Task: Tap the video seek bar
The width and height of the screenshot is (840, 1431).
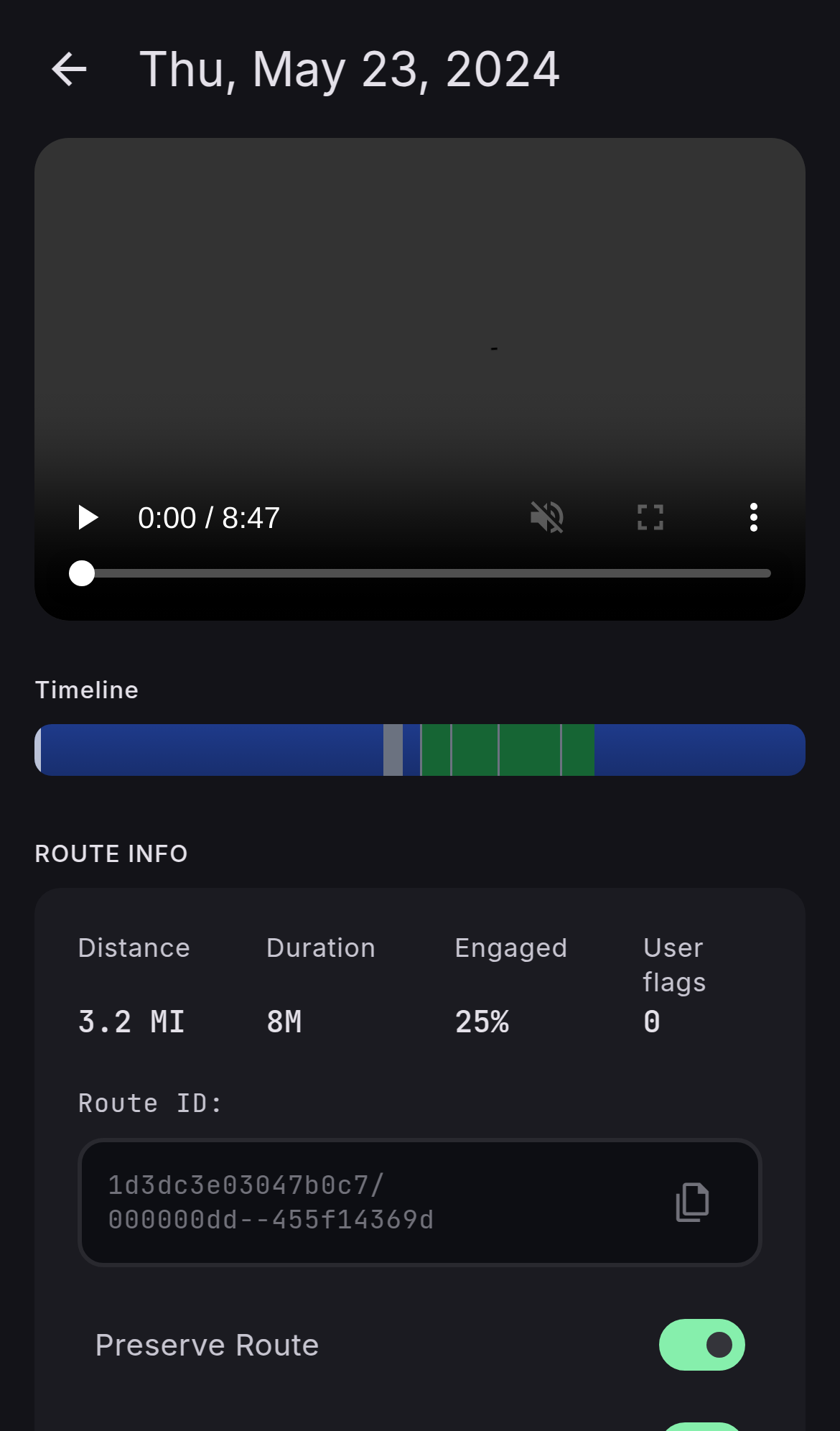Action: point(426,573)
